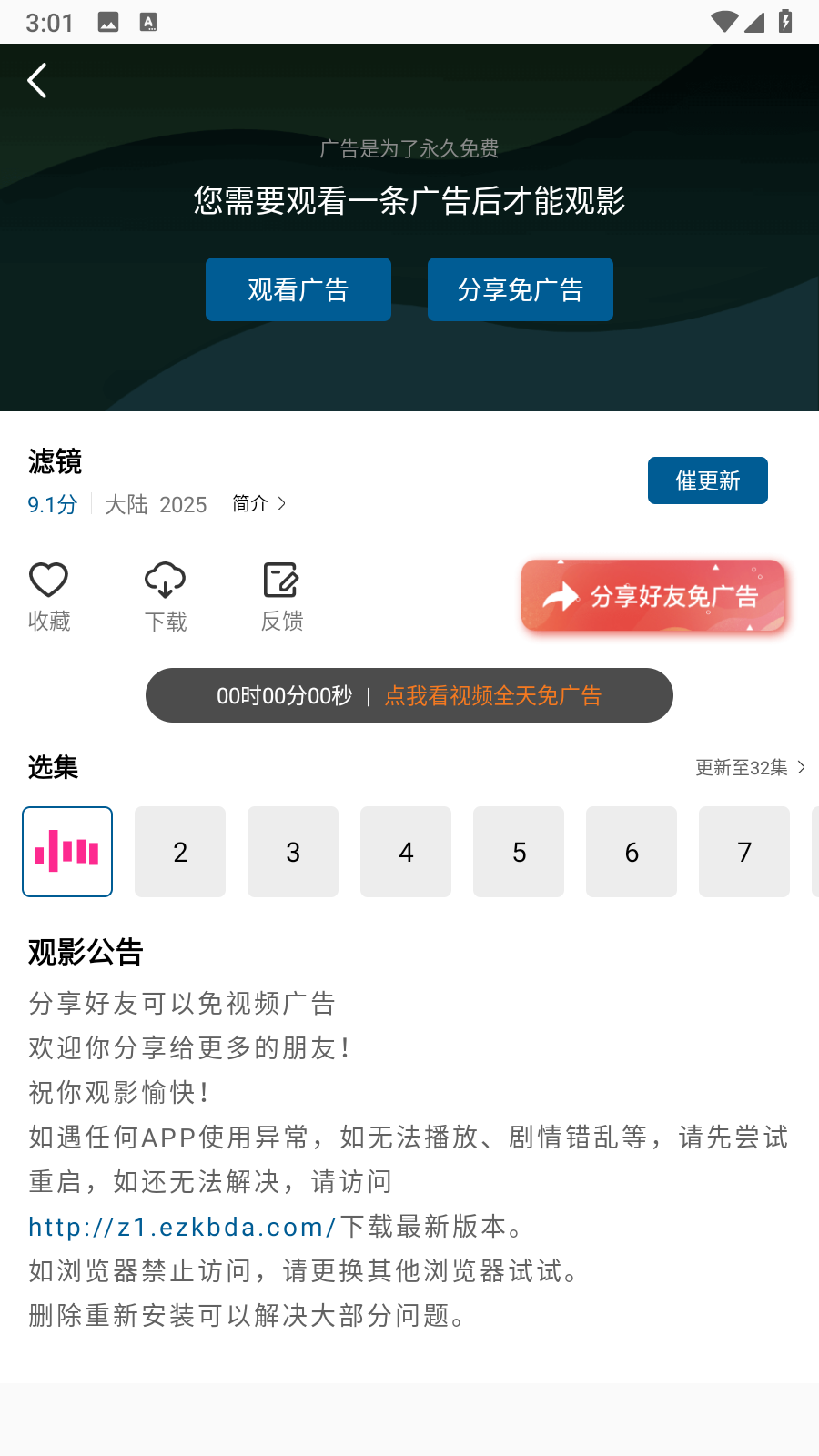
Task: Open the 反馈 feedback option
Action: pyautogui.click(x=282, y=596)
